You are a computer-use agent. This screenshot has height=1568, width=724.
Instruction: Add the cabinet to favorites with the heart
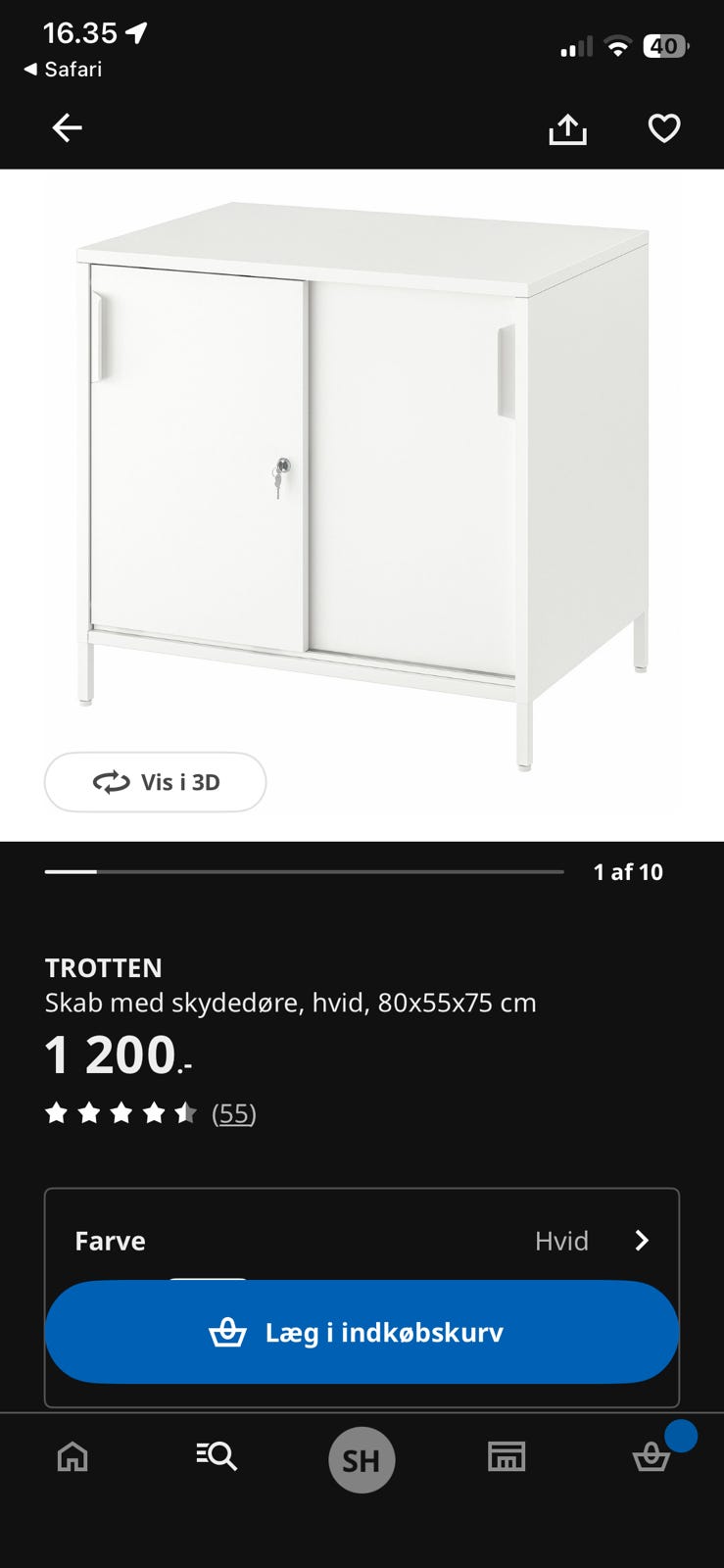coord(664,128)
